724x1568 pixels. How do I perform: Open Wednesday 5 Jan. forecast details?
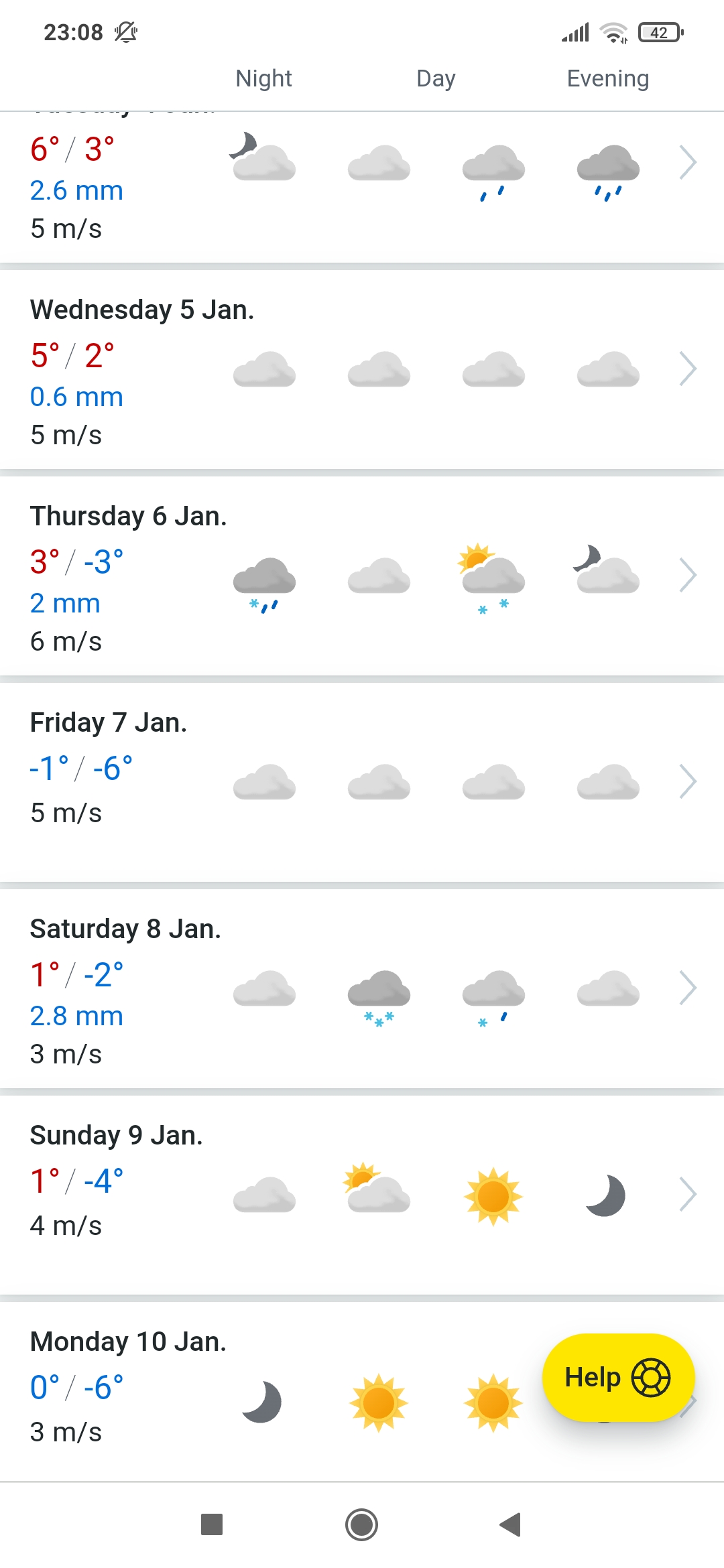point(362,370)
